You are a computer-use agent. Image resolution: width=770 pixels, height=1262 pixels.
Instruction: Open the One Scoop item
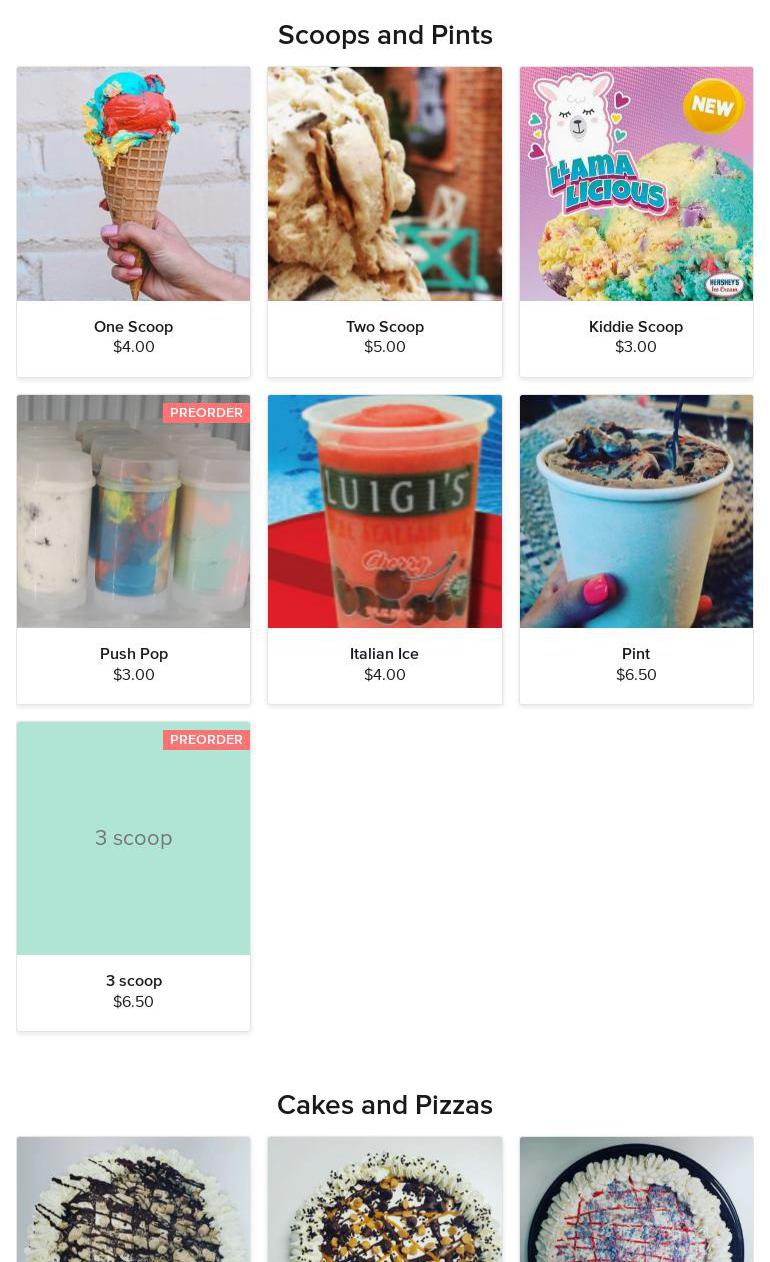tap(133, 222)
